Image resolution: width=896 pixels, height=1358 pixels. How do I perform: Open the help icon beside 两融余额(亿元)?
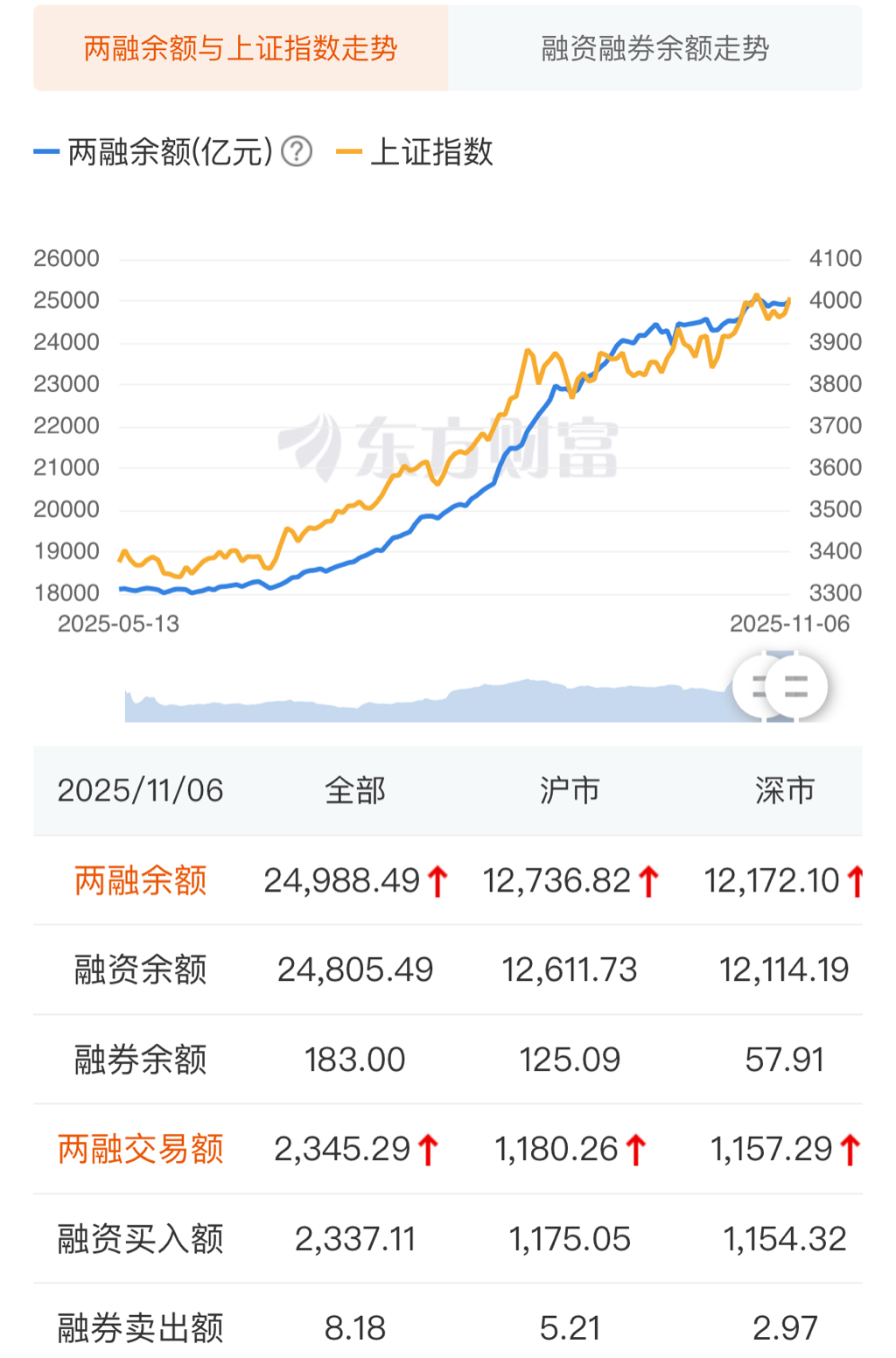click(x=297, y=152)
